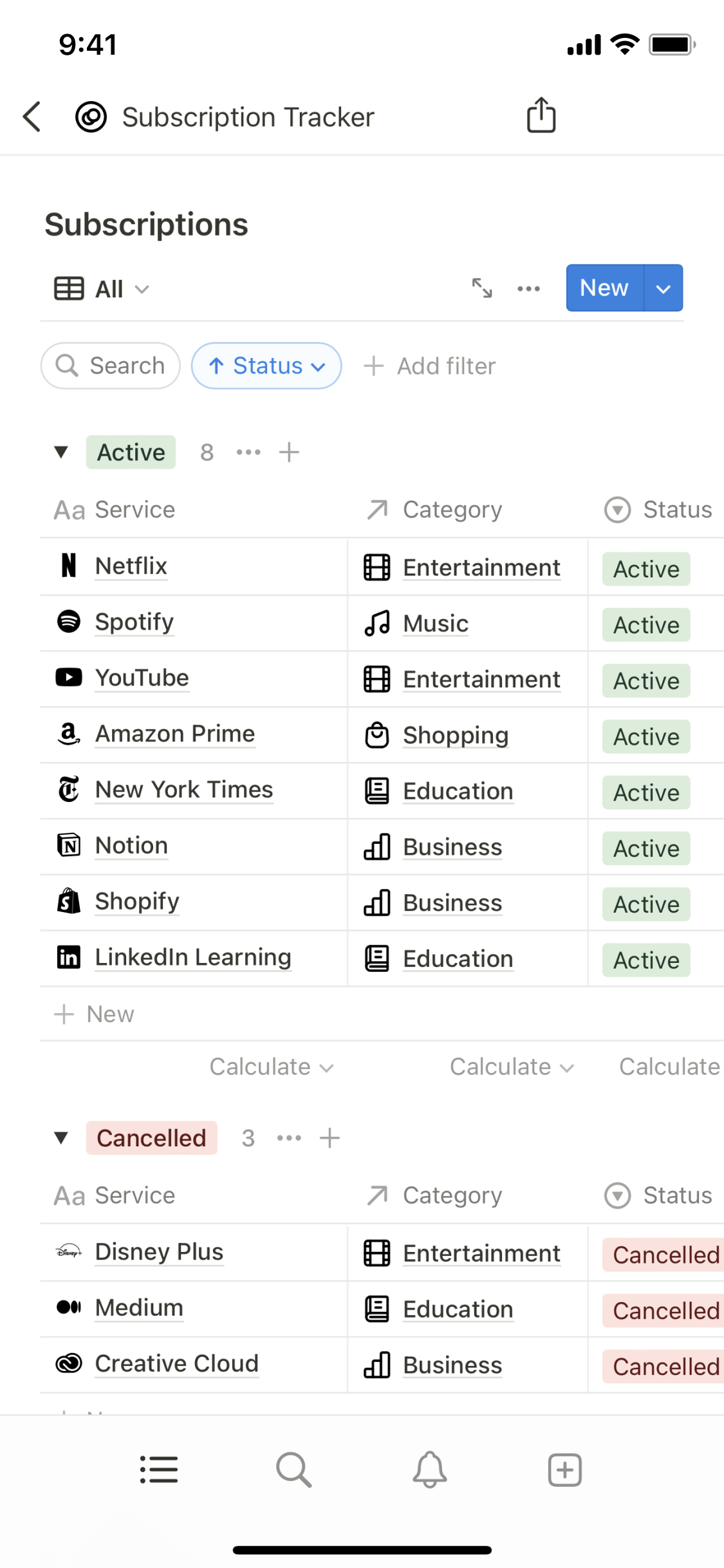This screenshot has width=724, height=1568.
Task: Collapse the Cancelled group
Action: point(61,1138)
